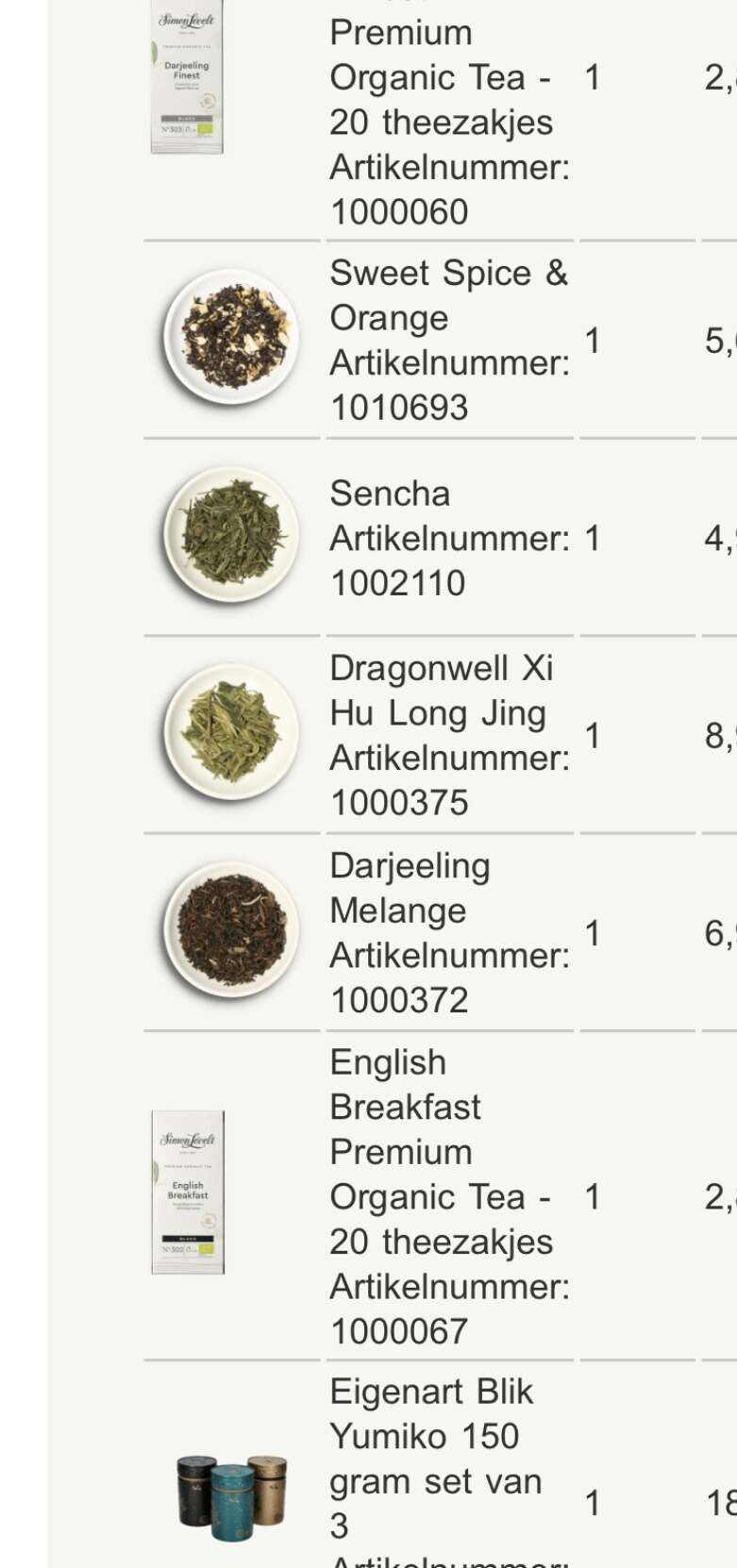Open the Eigenart Blik Yumiko tins image
Viewport: 737px width, 1568px height.
[x=231, y=1497]
